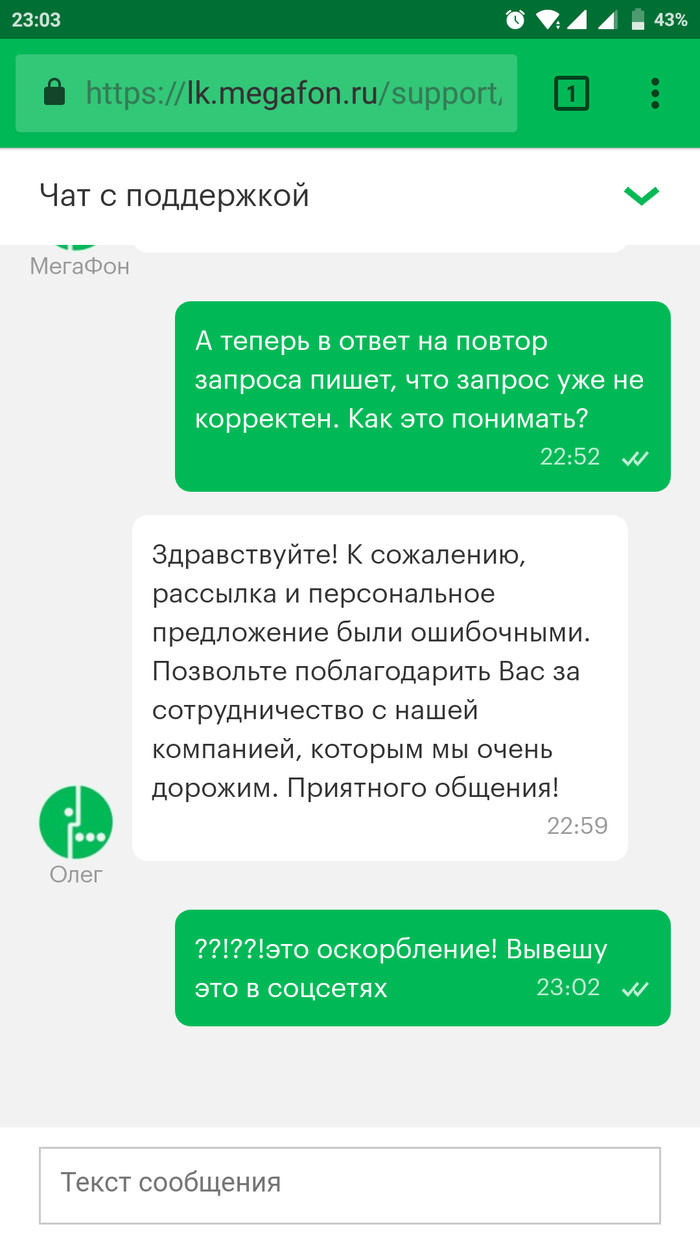The width and height of the screenshot is (700, 1244).
Task: Open the browser tab switcher
Action: coord(571,94)
